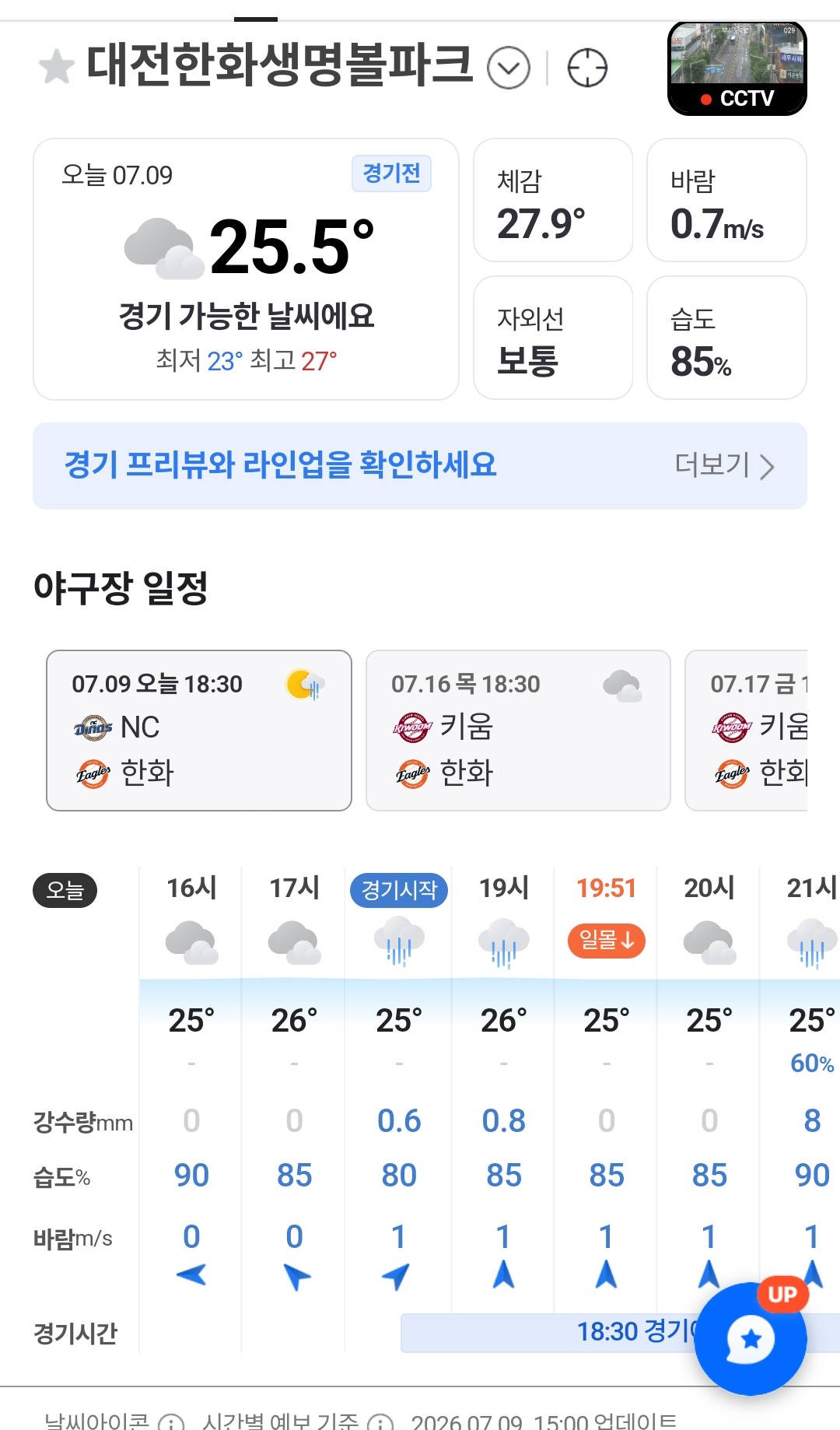Screen dimensions: 840x1430
Task: Open the 07.17 키움 vs 한화 game card
Action: [x=747, y=731]
